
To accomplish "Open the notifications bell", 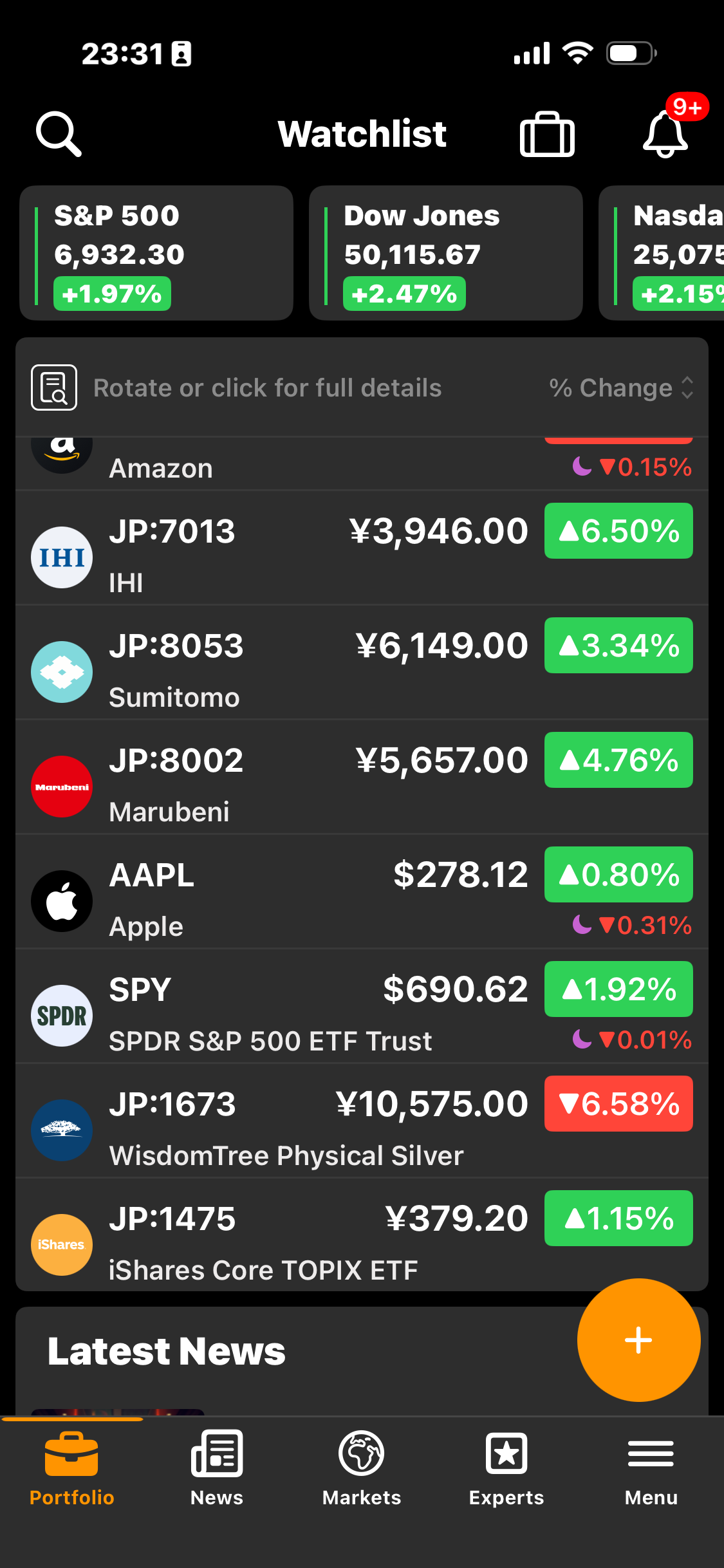I will (665, 134).
